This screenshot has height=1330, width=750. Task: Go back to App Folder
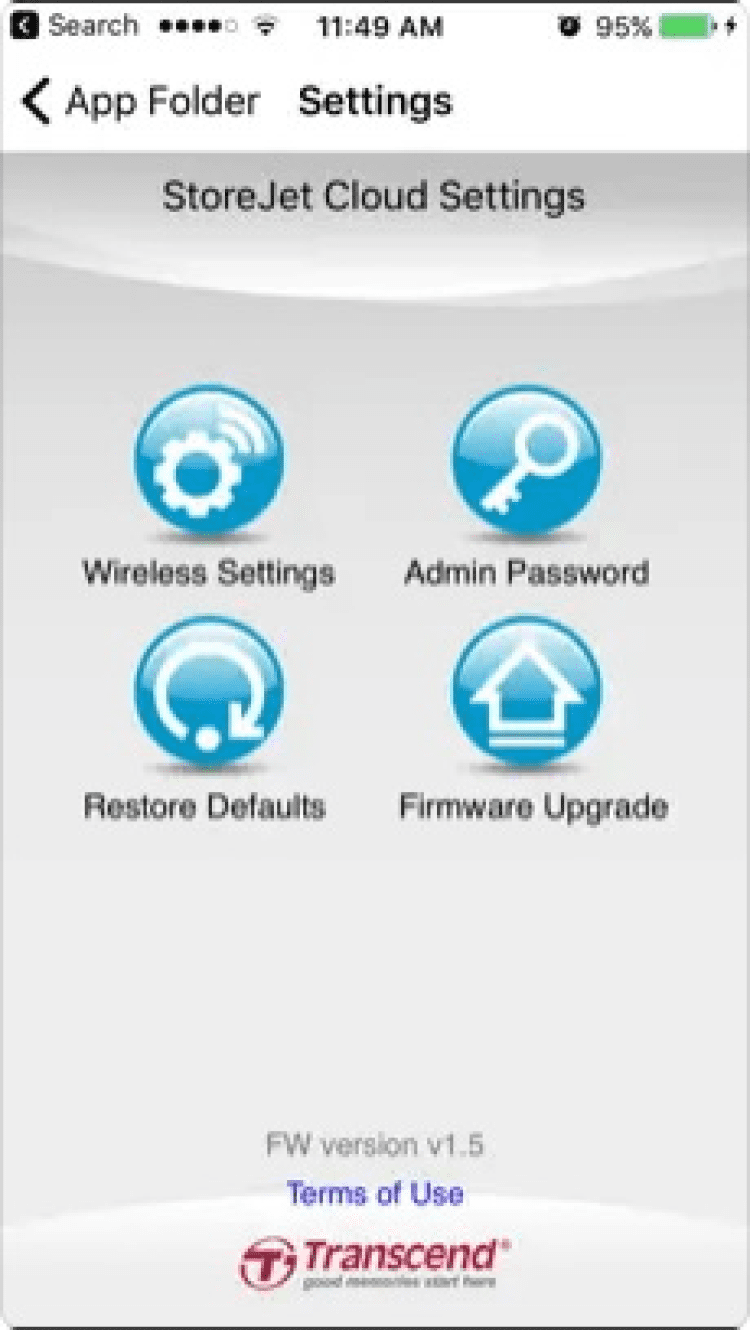pyautogui.click(x=140, y=102)
